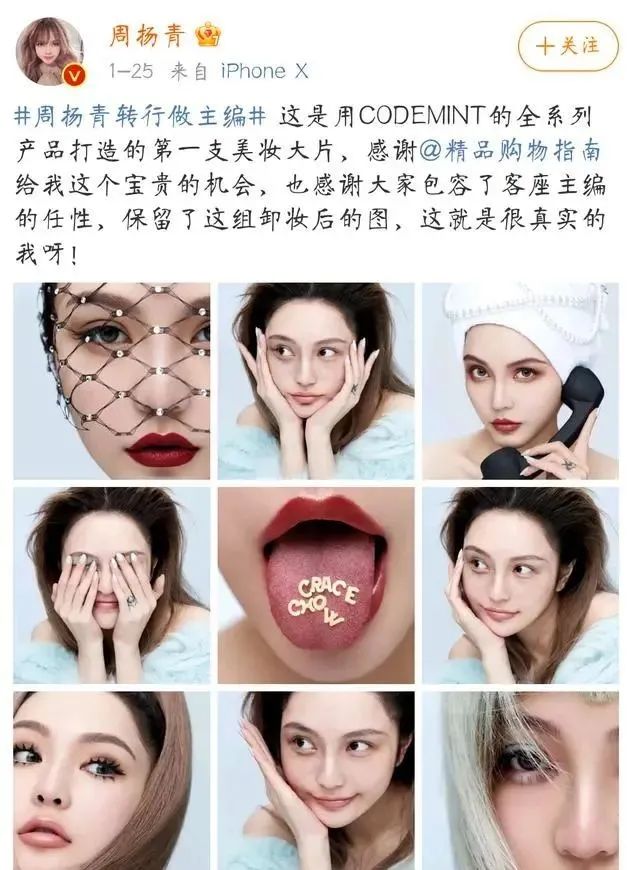This screenshot has width=640, height=870.
Task: Follow this user with the 关注 button
Action: pyautogui.click(x=568, y=46)
